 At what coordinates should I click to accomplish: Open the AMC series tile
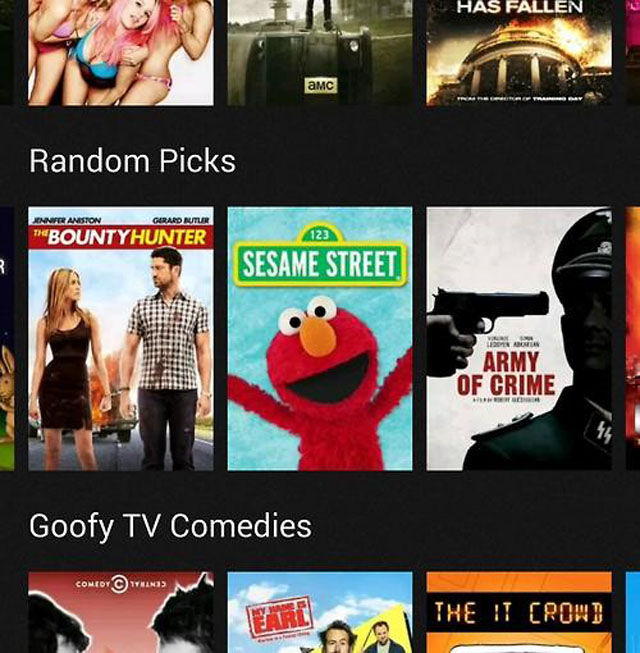click(x=319, y=52)
